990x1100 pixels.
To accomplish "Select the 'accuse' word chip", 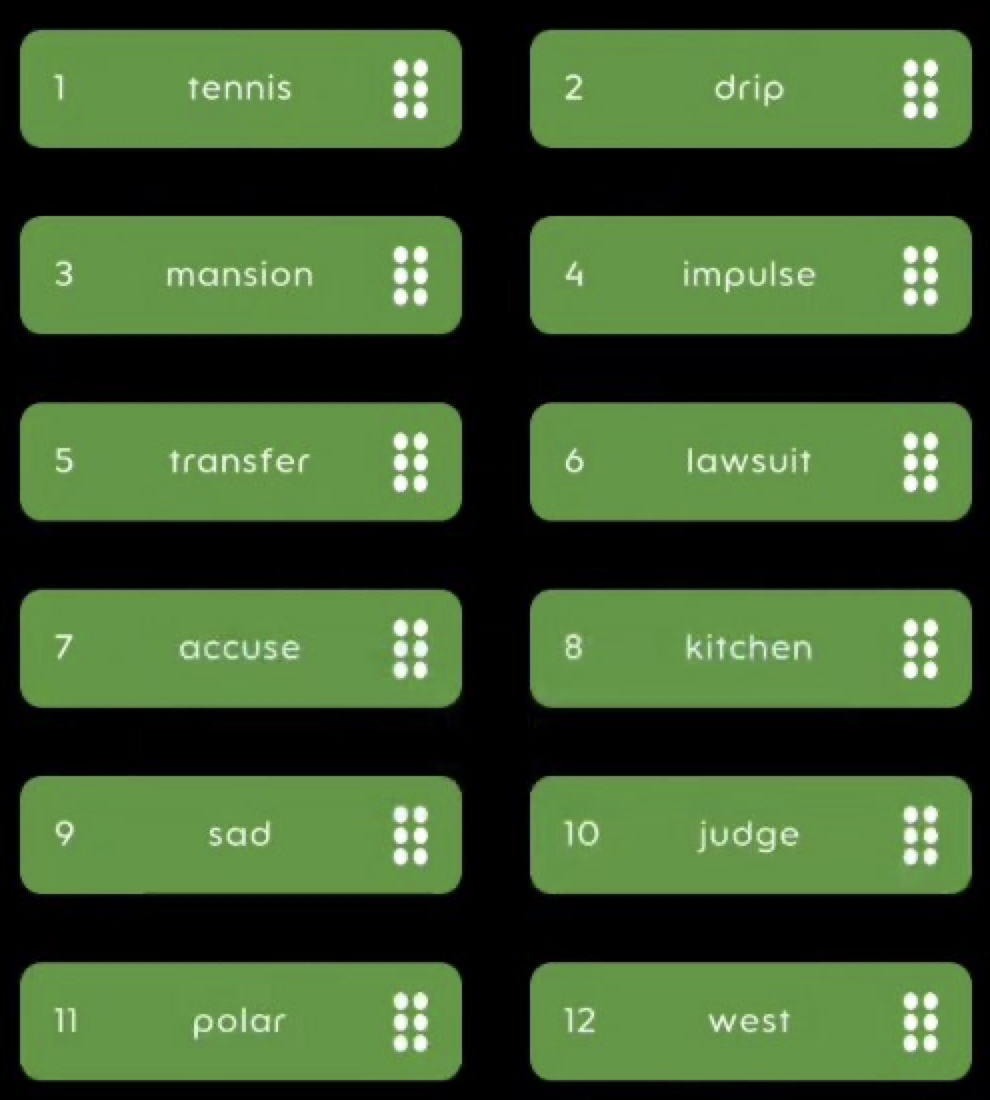I will tap(240, 648).
